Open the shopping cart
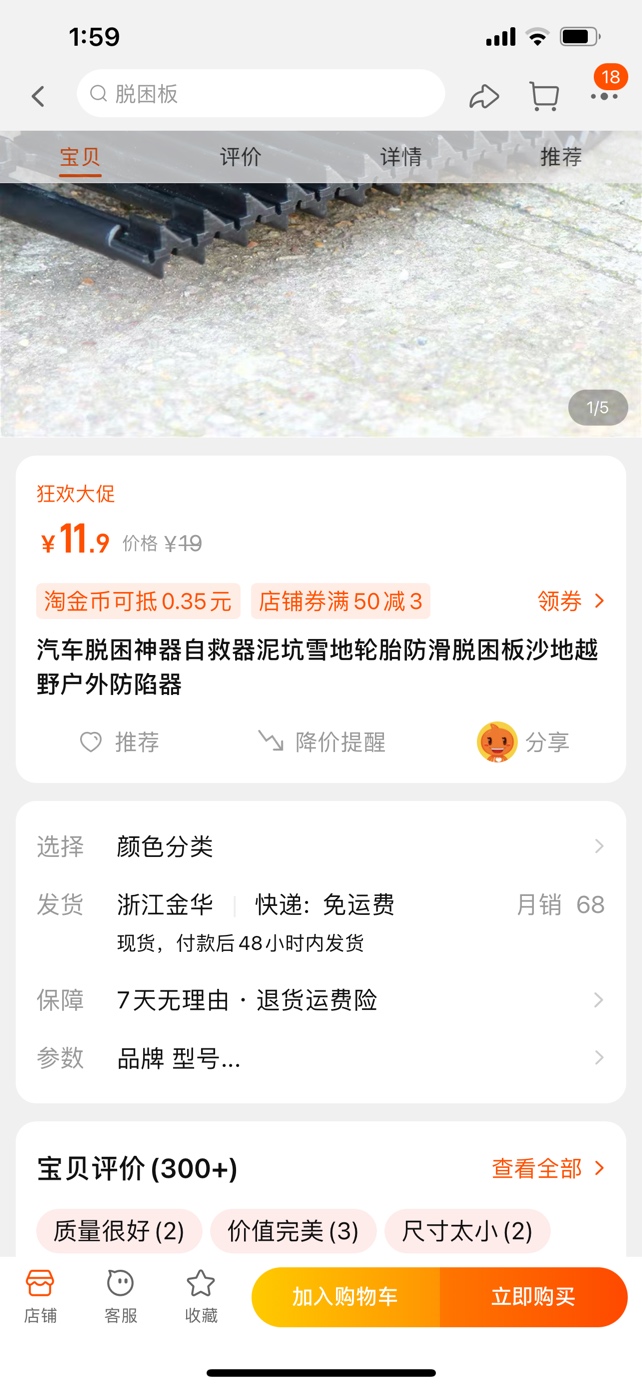642x1389 pixels. pyautogui.click(x=544, y=96)
